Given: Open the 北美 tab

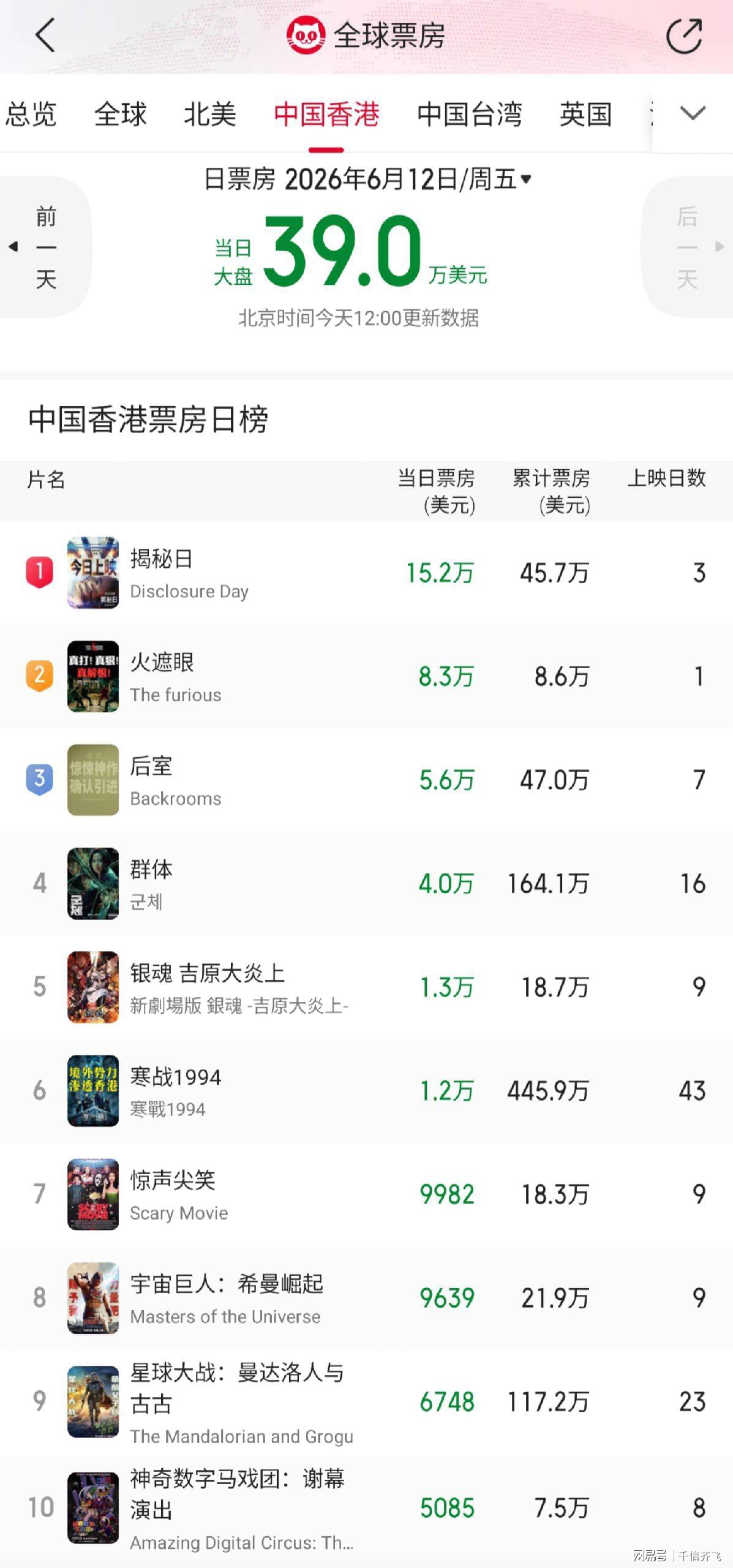Looking at the screenshot, I should (210, 115).
